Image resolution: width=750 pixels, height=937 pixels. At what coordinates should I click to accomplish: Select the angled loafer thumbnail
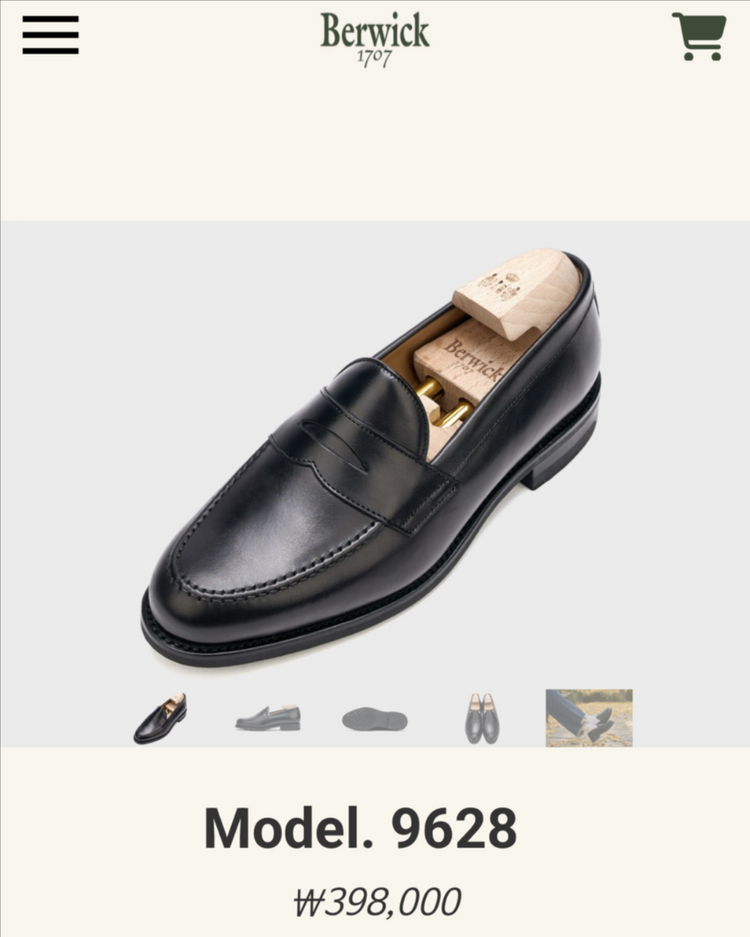click(160, 718)
